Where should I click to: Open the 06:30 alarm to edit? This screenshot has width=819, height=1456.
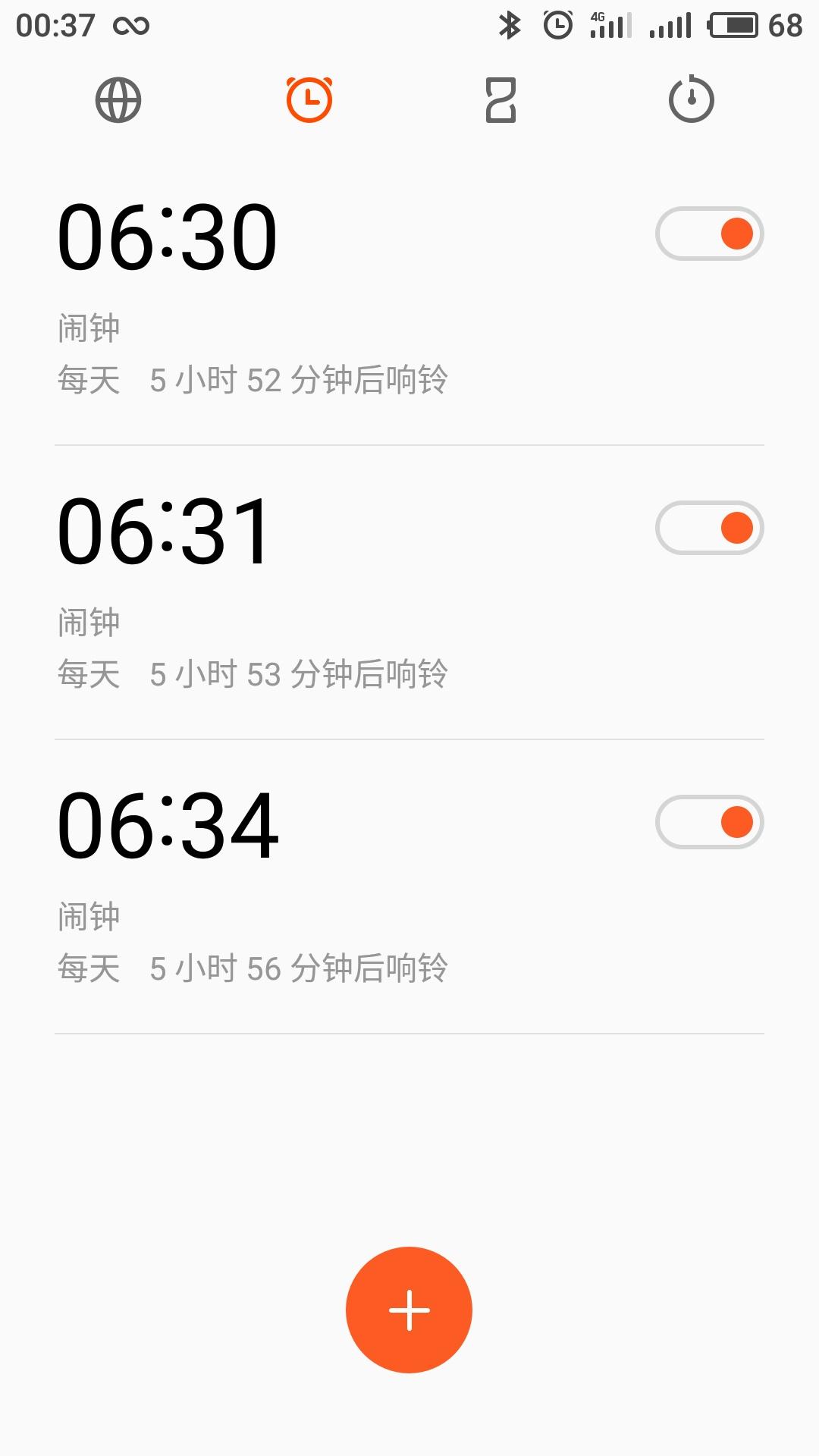(349, 298)
